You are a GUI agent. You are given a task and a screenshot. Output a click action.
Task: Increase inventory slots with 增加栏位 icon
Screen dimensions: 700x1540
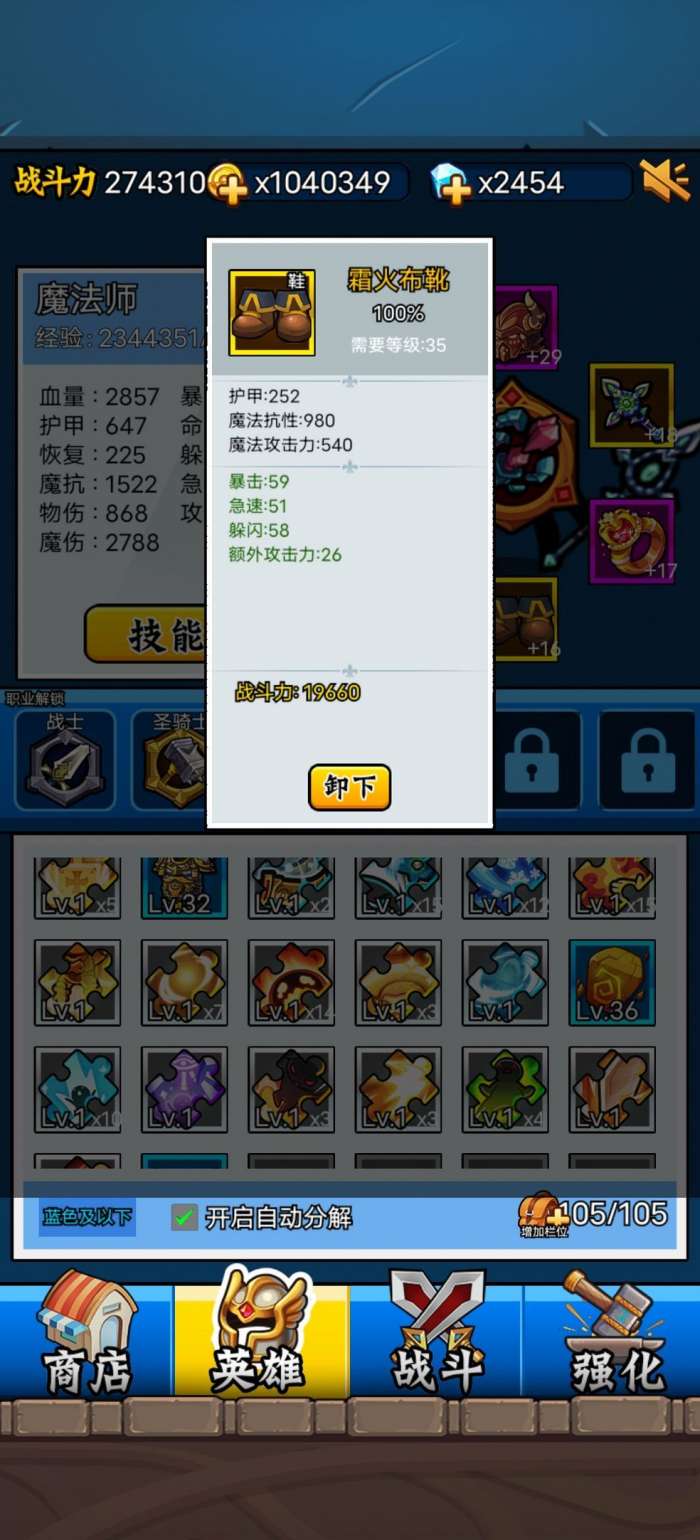pos(543,1215)
